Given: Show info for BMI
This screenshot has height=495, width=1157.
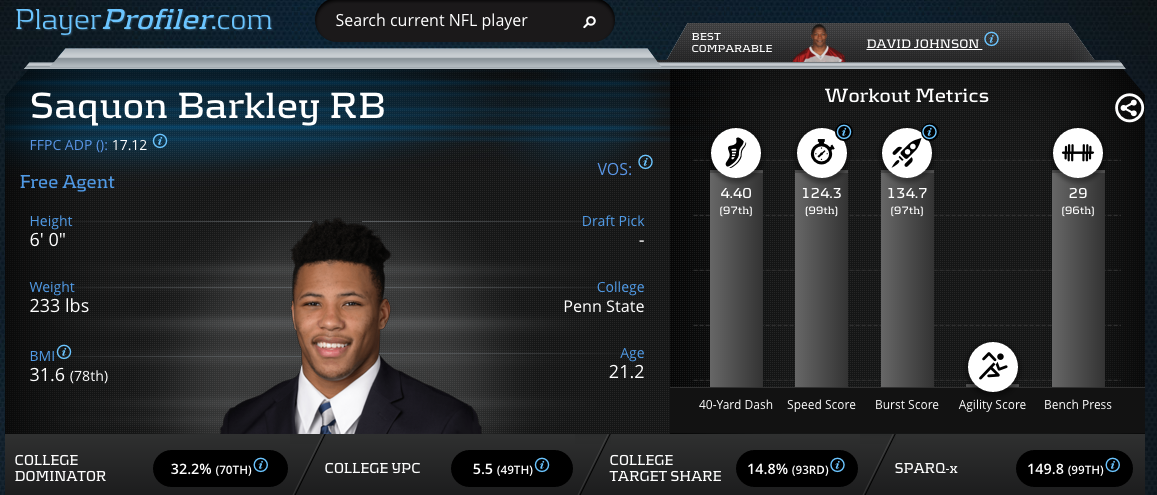Looking at the screenshot, I should 64,352.
